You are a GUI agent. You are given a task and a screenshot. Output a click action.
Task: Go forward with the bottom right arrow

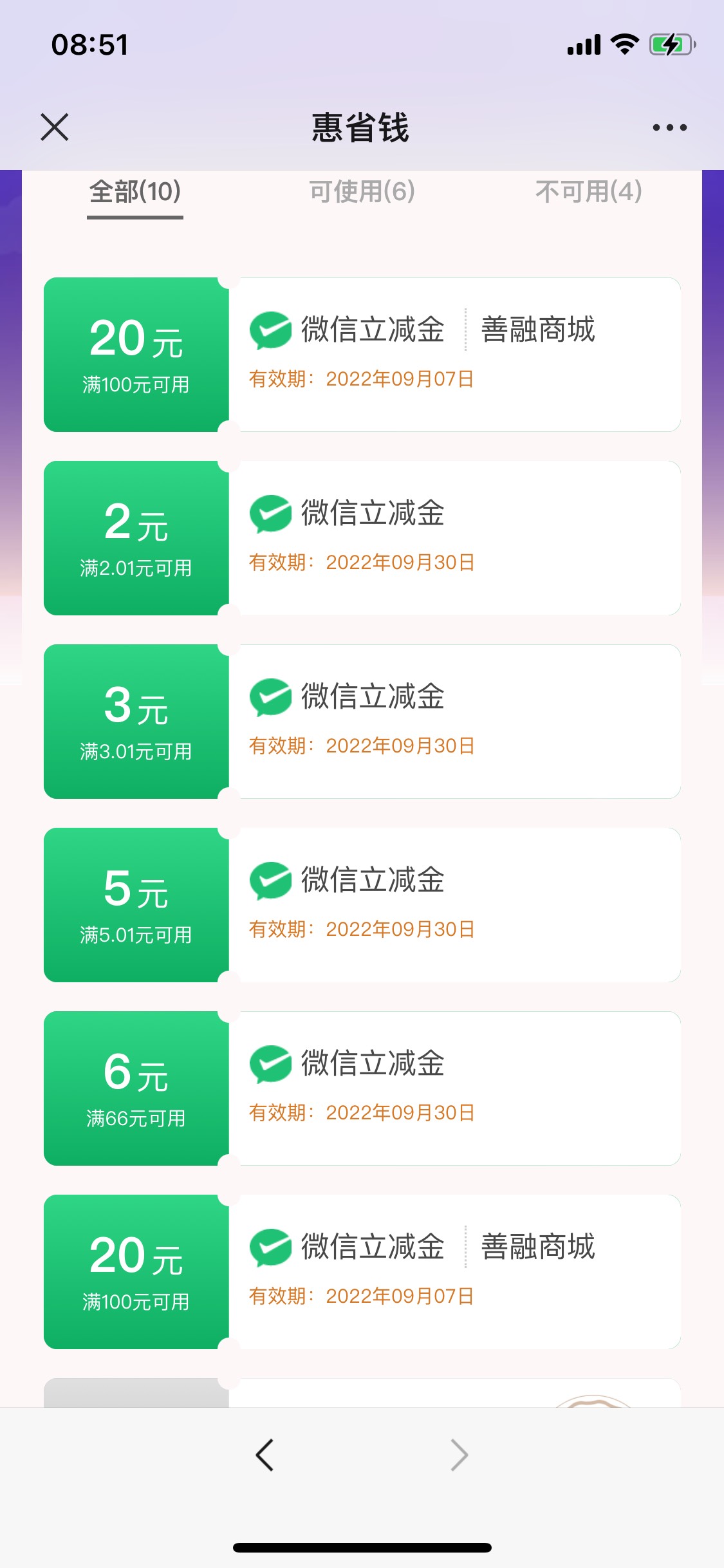click(459, 1455)
